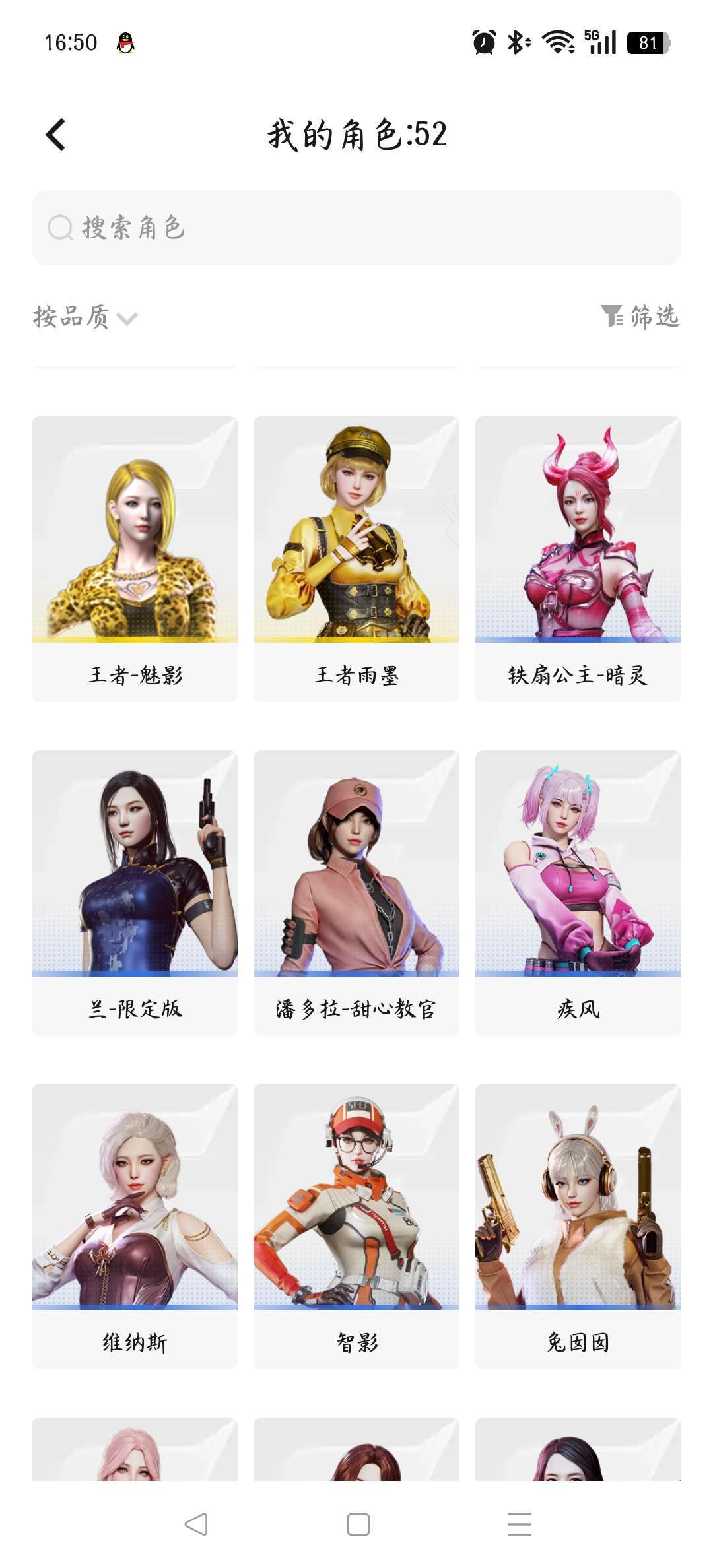Tap the 我的角色:52 title
Image resolution: width=713 pixels, height=1568 pixels.
tap(356, 135)
